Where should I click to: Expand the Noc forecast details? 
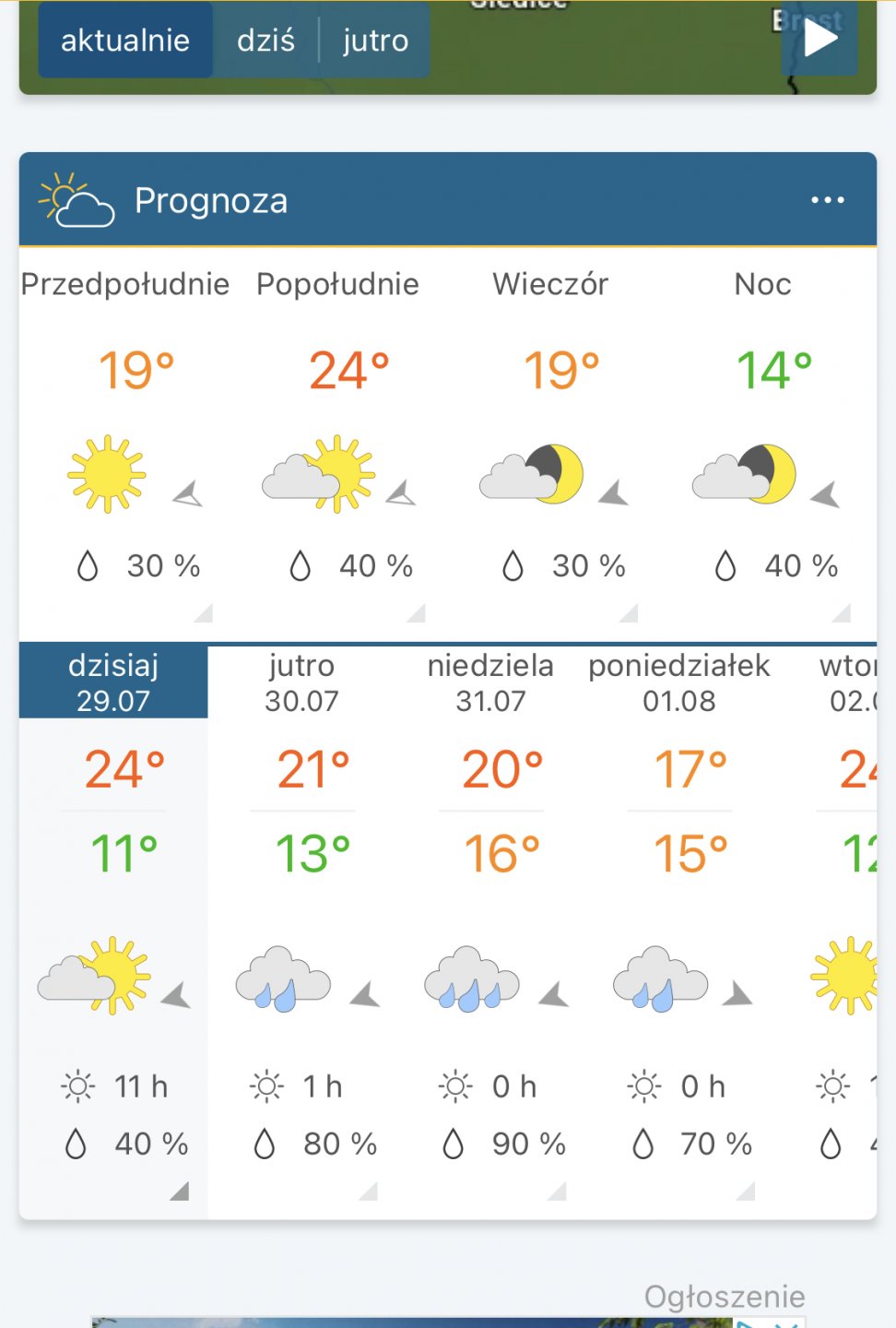point(841,613)
